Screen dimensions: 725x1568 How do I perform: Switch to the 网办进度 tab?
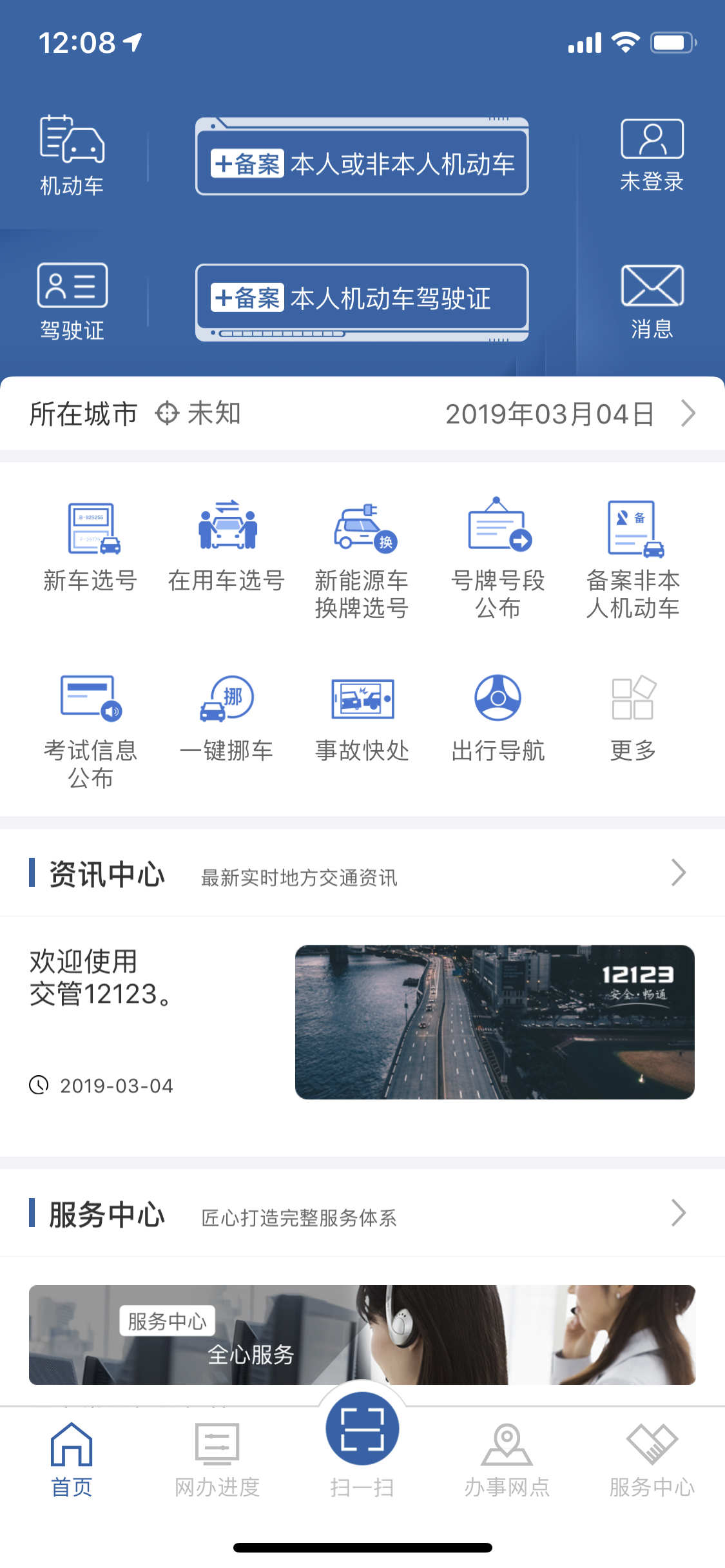pos(217,1461)
